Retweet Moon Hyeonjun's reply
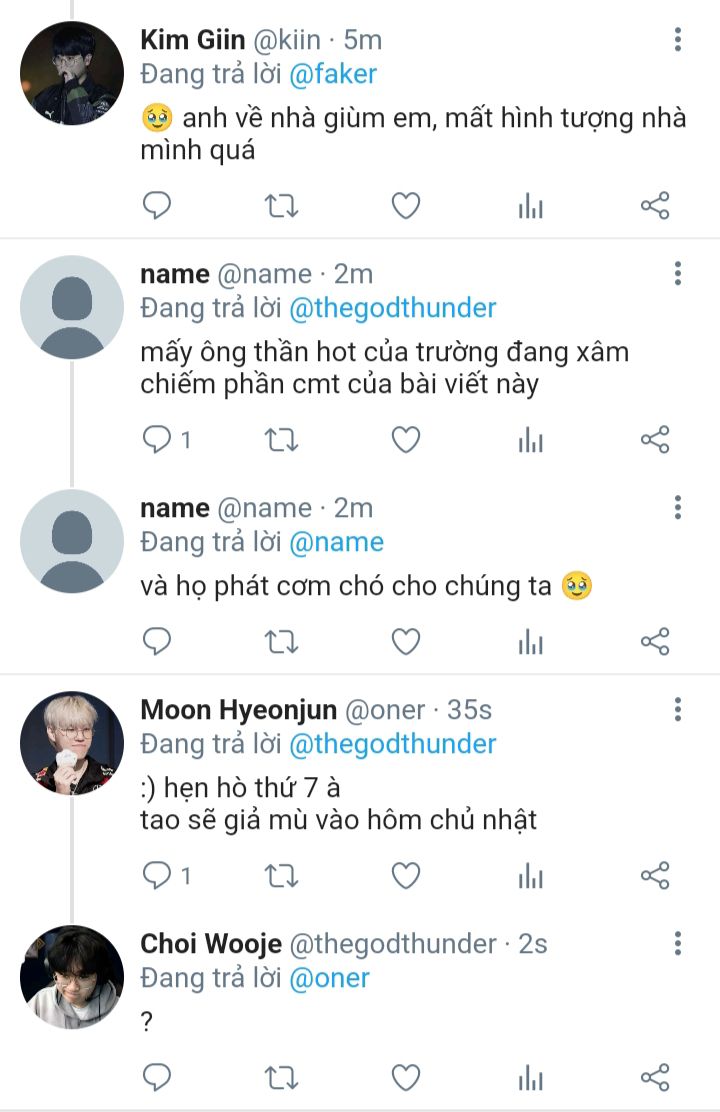Viewport: 720px width, 1112px height. click(280, 876)
